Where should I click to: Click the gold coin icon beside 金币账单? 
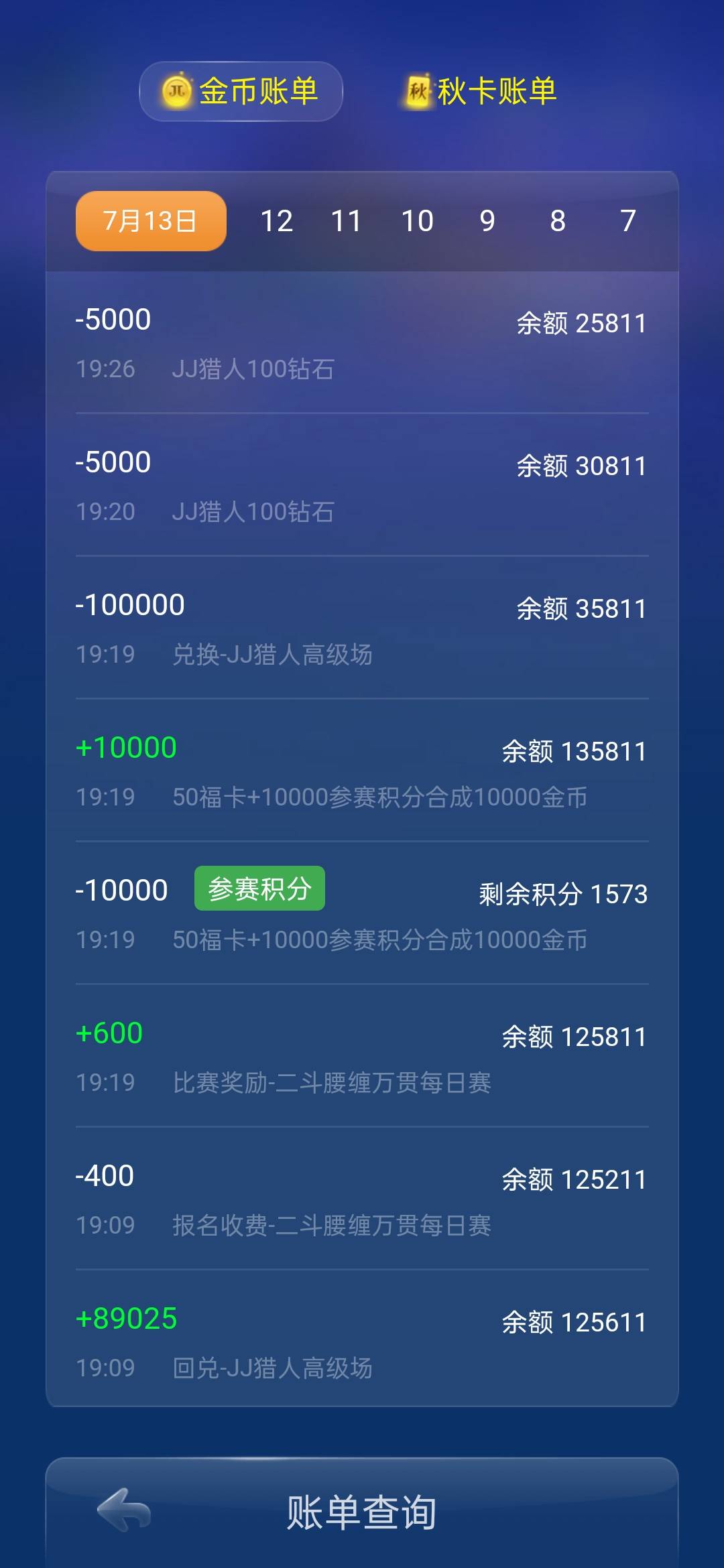176,92
